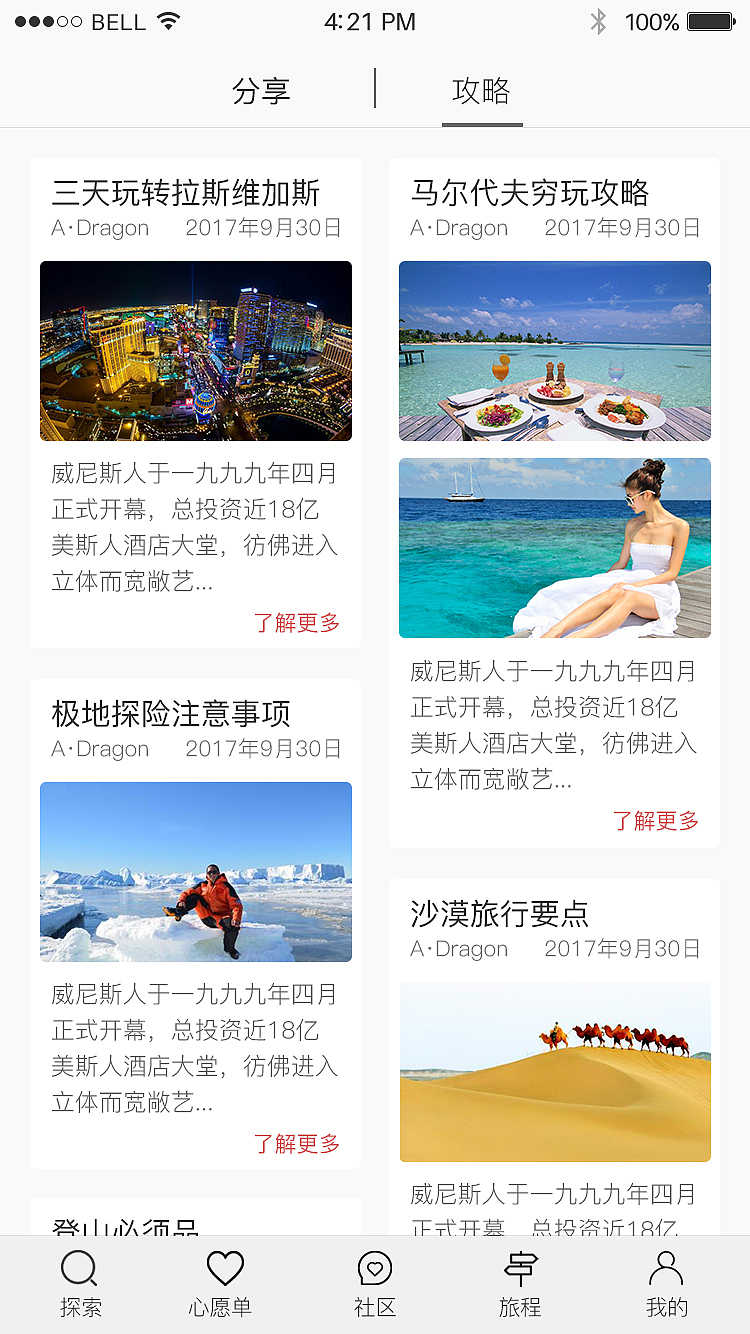
Task: Open the 我的 profile person icon
Action: pyautogui.click(x=666, y=1267)
